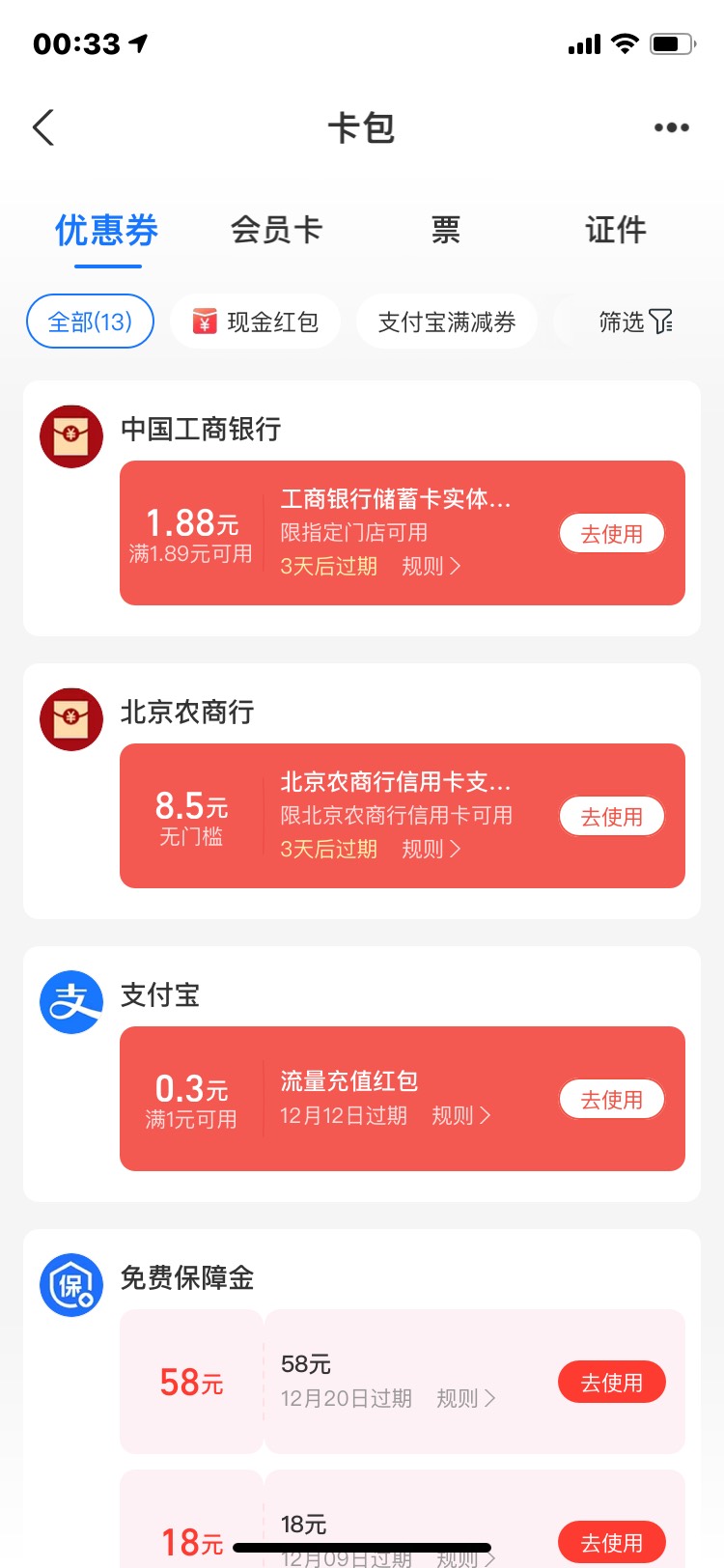Use the 18元 免费保障金 coupon
724x1568 pixels.
pyautogui.click(x=612, y=1543)
